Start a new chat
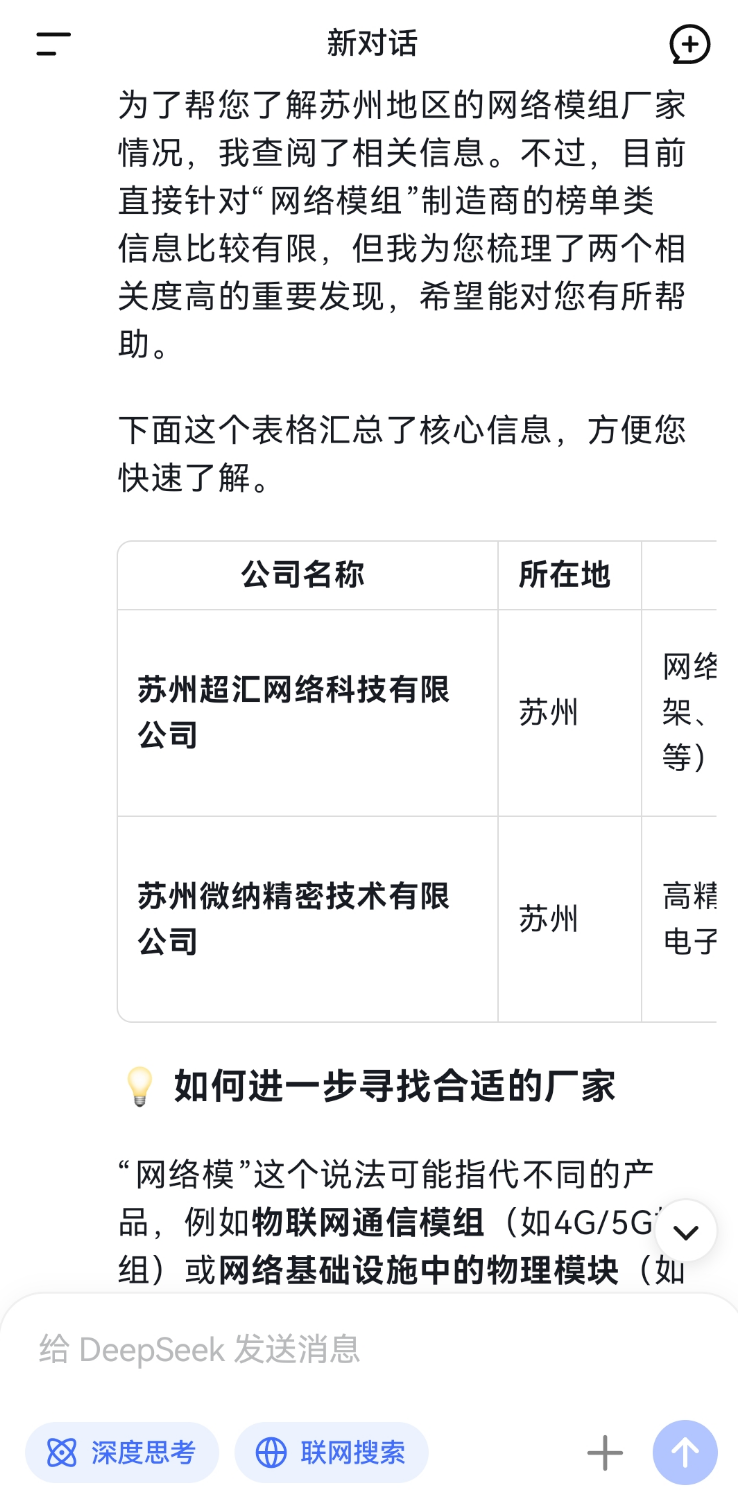 689,45
